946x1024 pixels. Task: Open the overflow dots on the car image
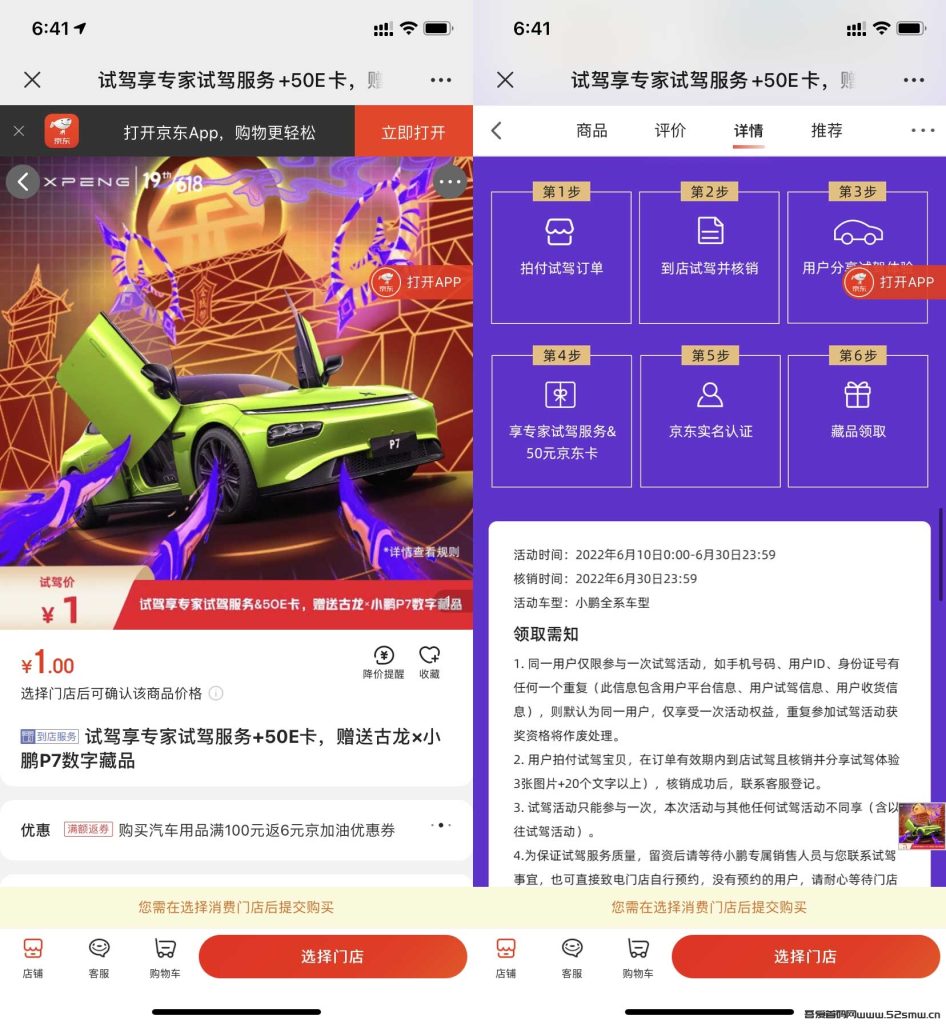(x=449, y=181)
